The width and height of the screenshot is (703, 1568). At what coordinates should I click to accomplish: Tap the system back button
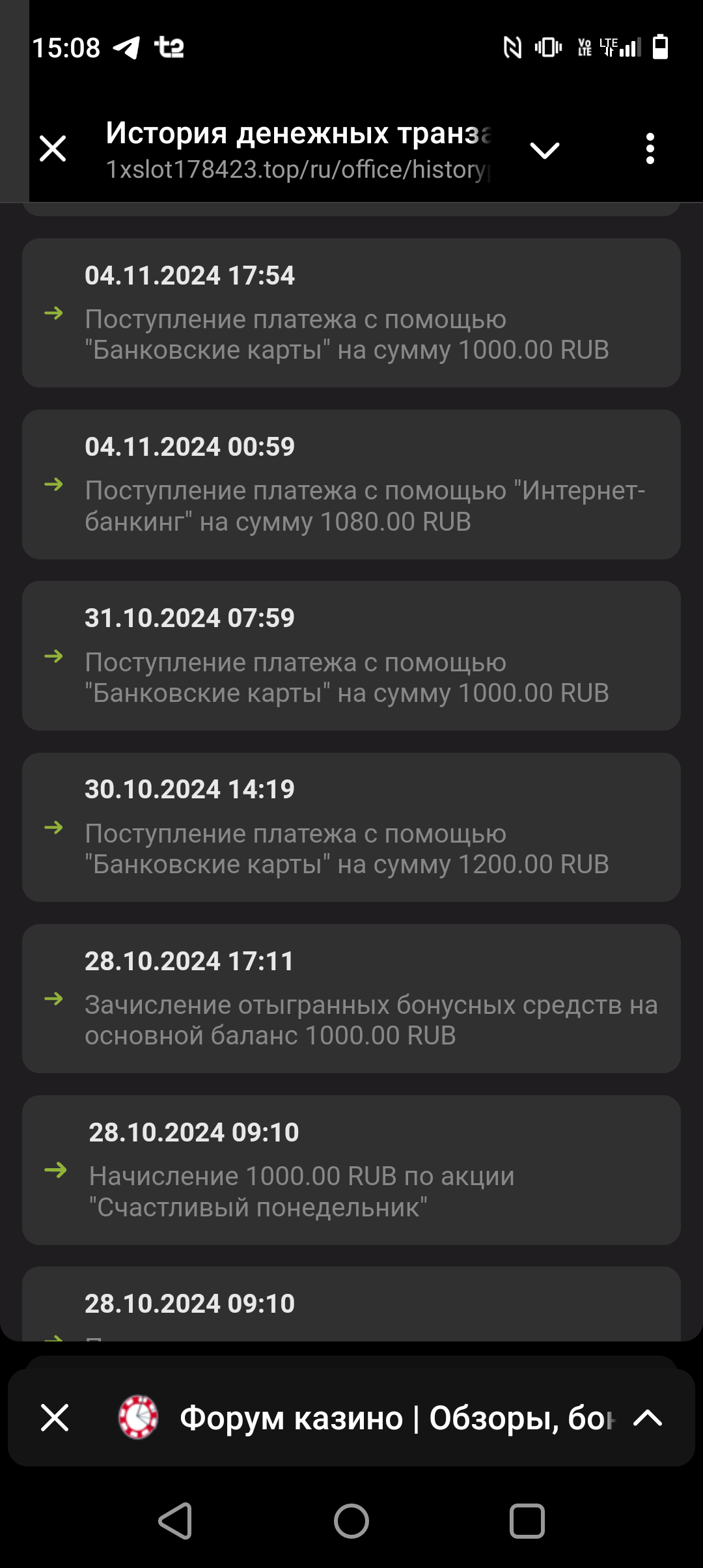click(176, 1521)
